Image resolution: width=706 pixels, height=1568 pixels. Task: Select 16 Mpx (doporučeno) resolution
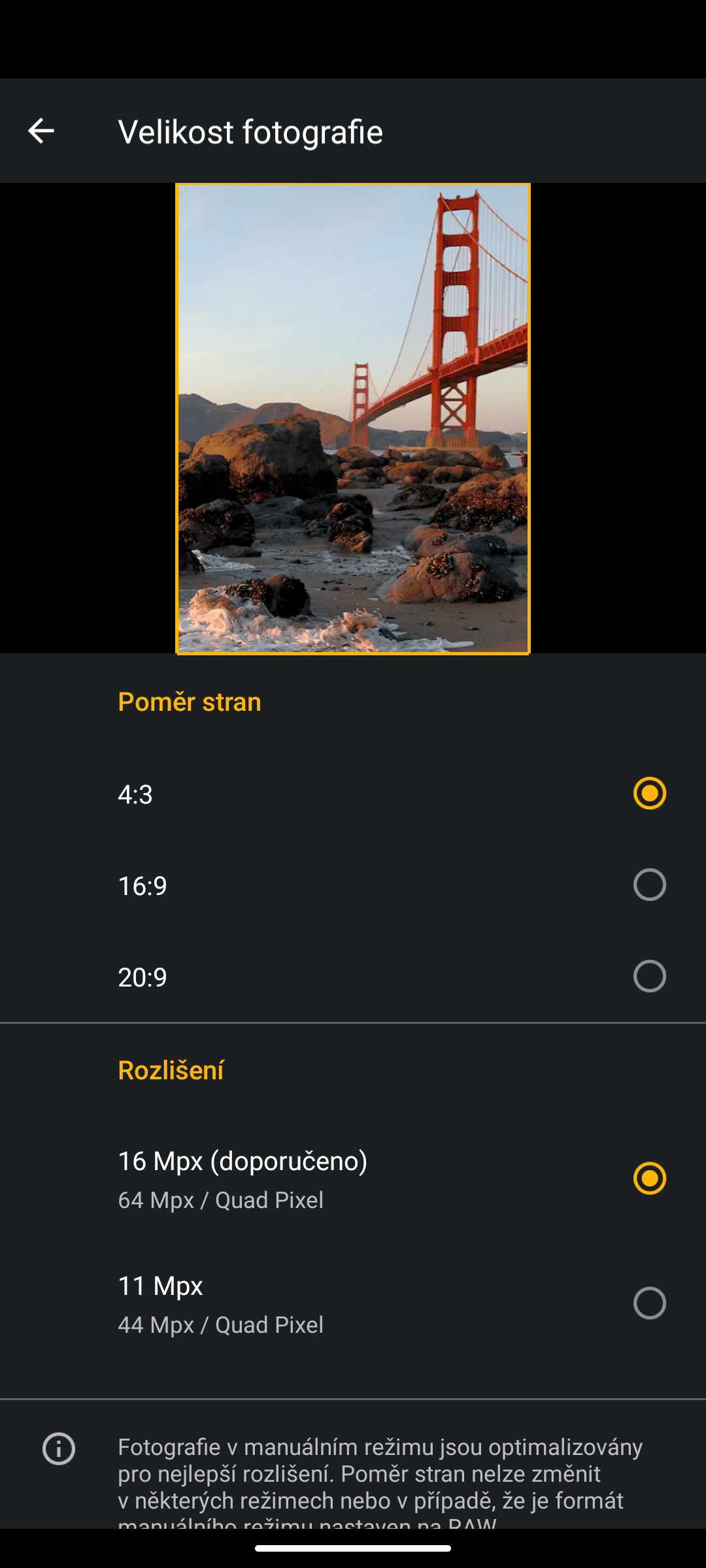(649, 1178)
